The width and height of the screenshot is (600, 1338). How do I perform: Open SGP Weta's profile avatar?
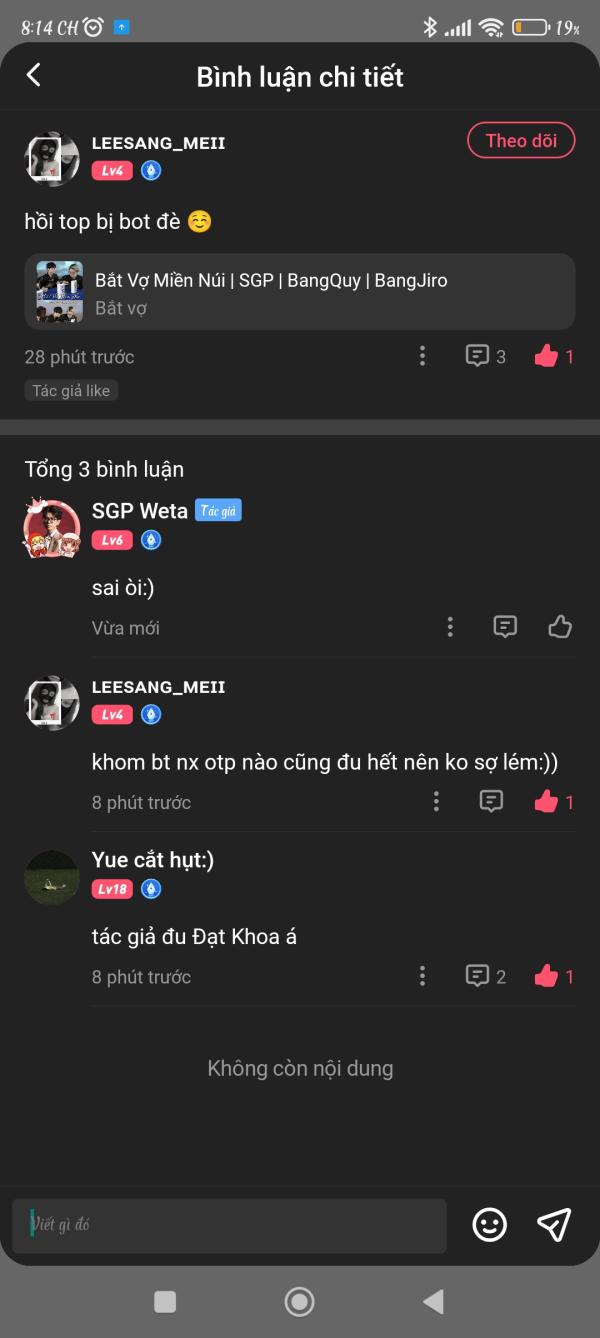52,527
